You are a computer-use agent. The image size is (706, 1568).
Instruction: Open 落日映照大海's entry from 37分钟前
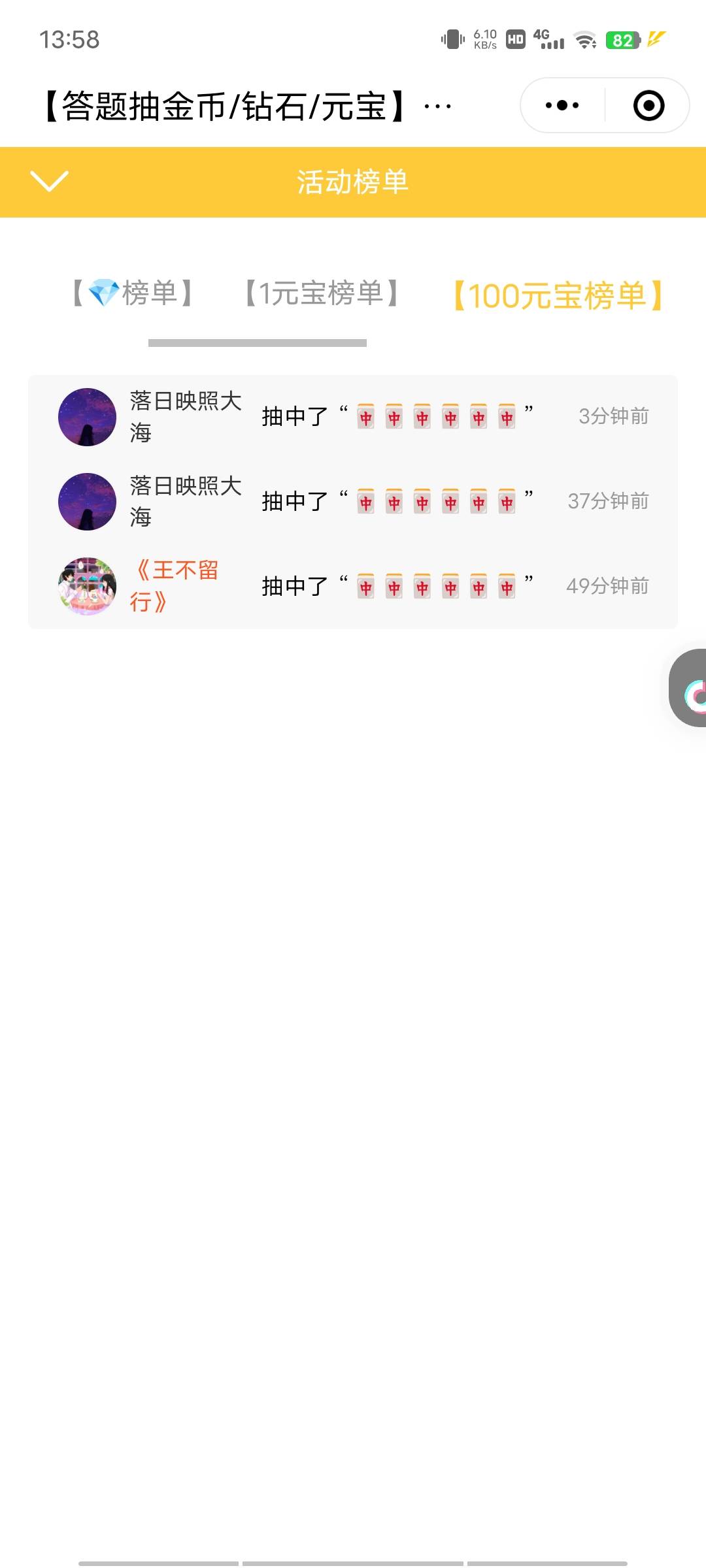click(353, 502)
